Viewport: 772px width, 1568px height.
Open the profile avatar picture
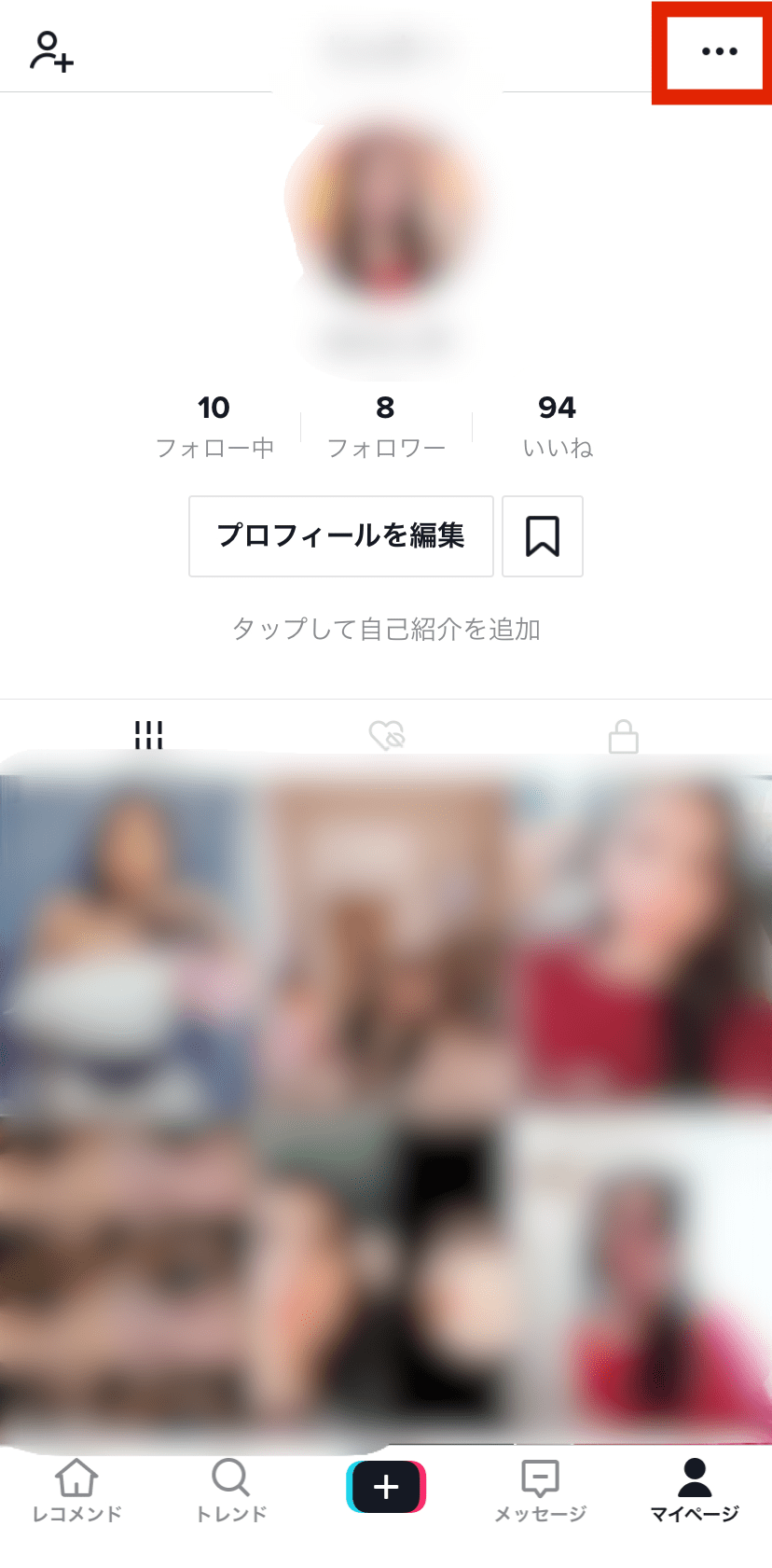(x=386, y=206)
